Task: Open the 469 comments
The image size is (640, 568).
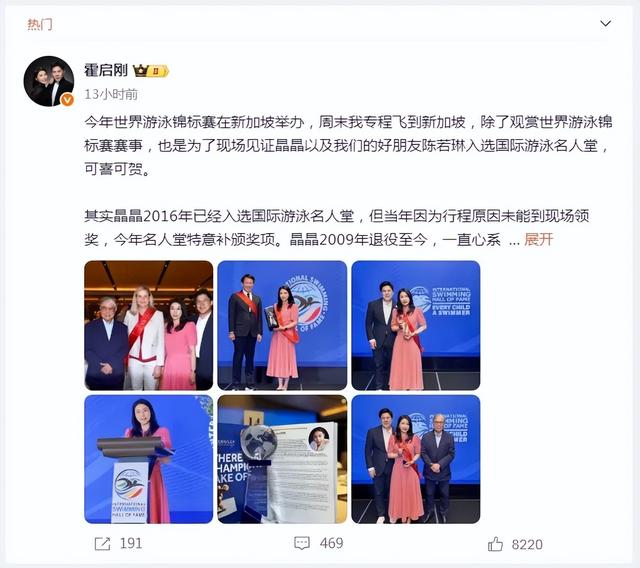Action: [x=318, y=543]
